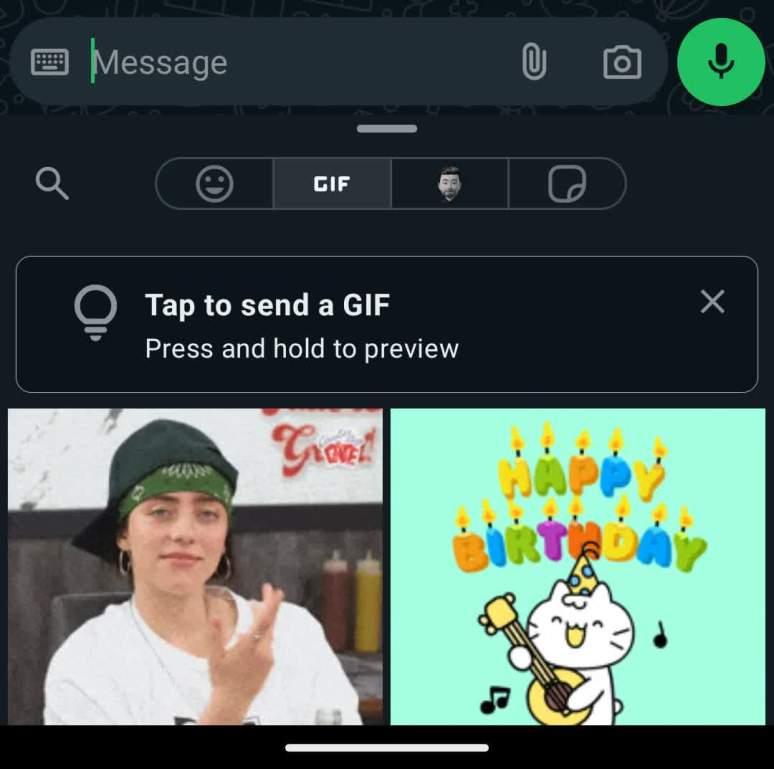
Task: Open the attachment paperclip
Action: click(534, 63)
